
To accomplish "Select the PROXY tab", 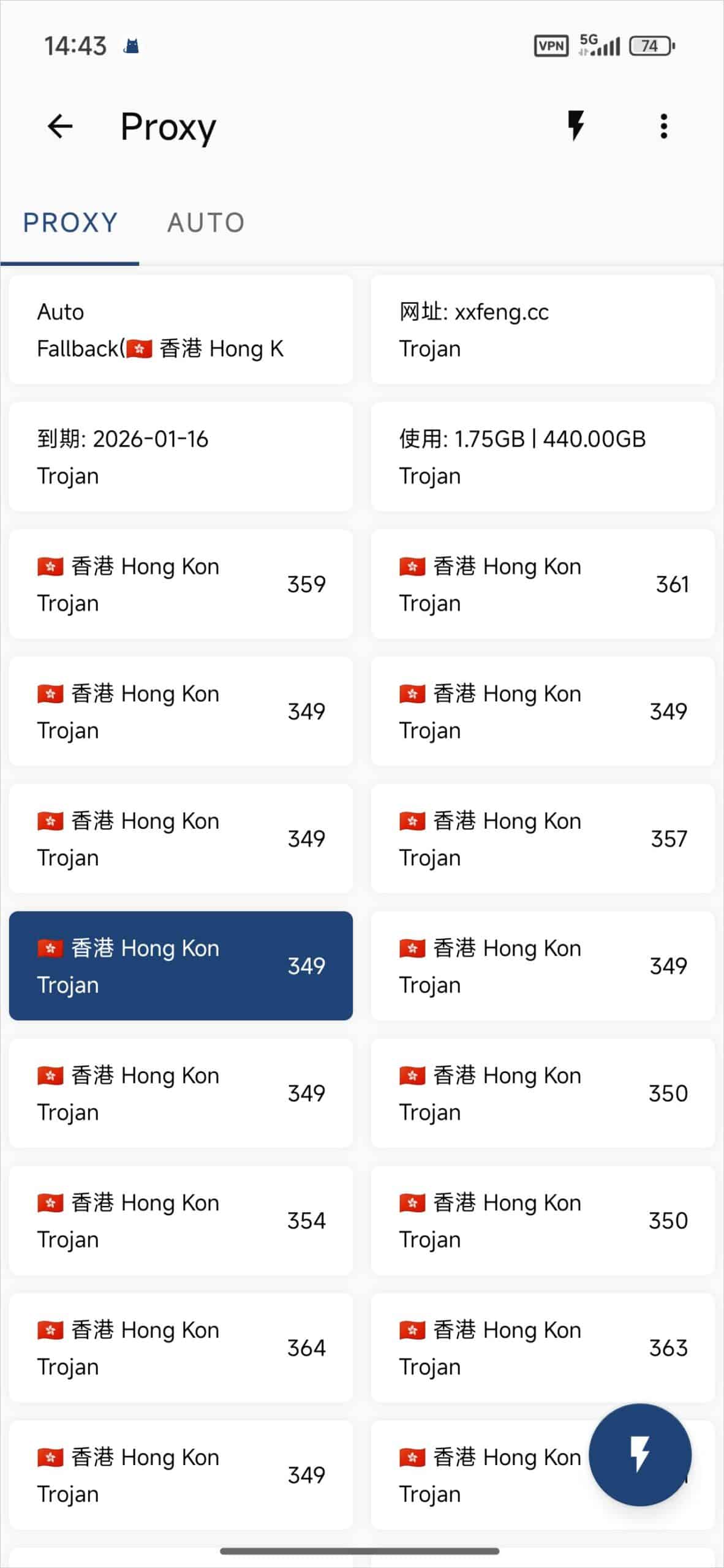I will pyautogui.click(x=70, y=223).
